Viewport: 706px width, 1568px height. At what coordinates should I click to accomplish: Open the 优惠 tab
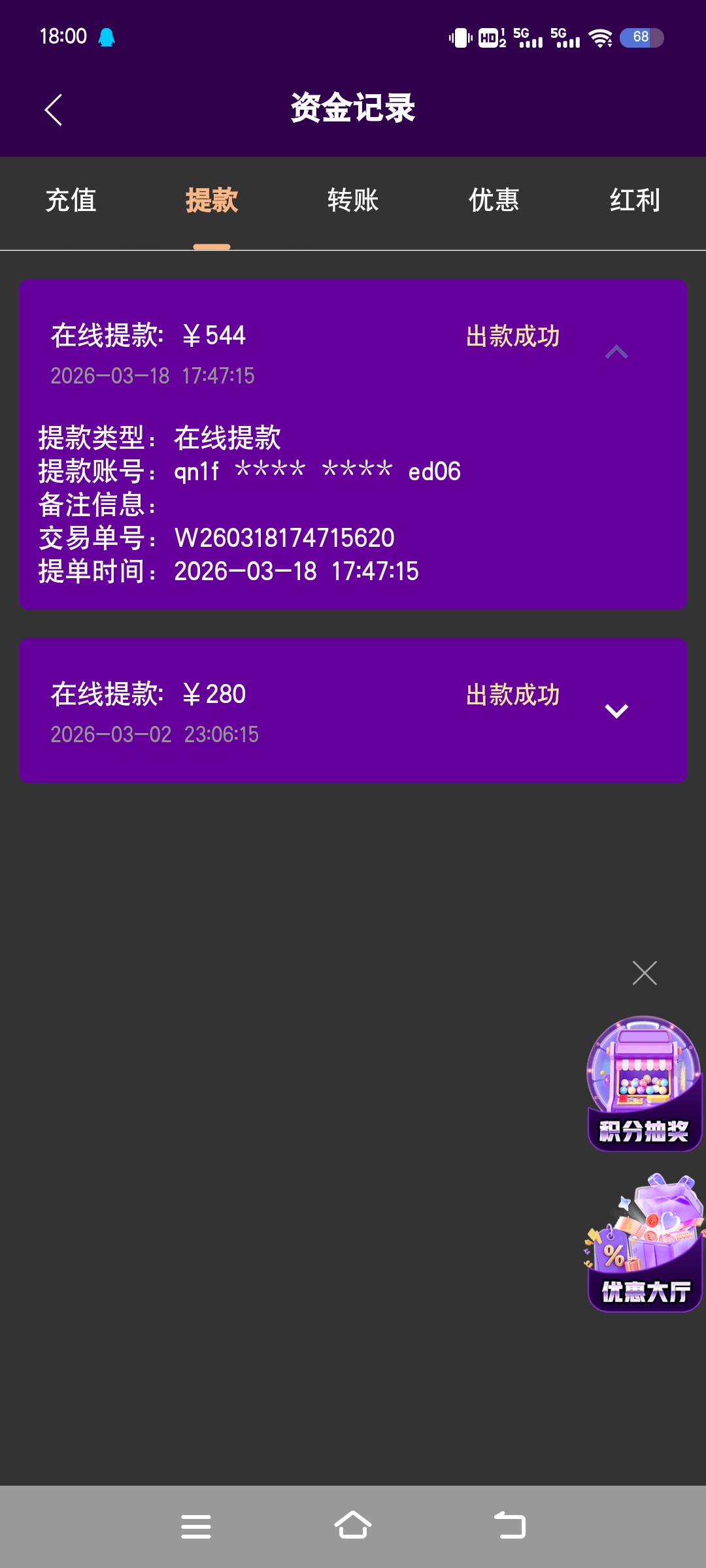click(494, 201)
